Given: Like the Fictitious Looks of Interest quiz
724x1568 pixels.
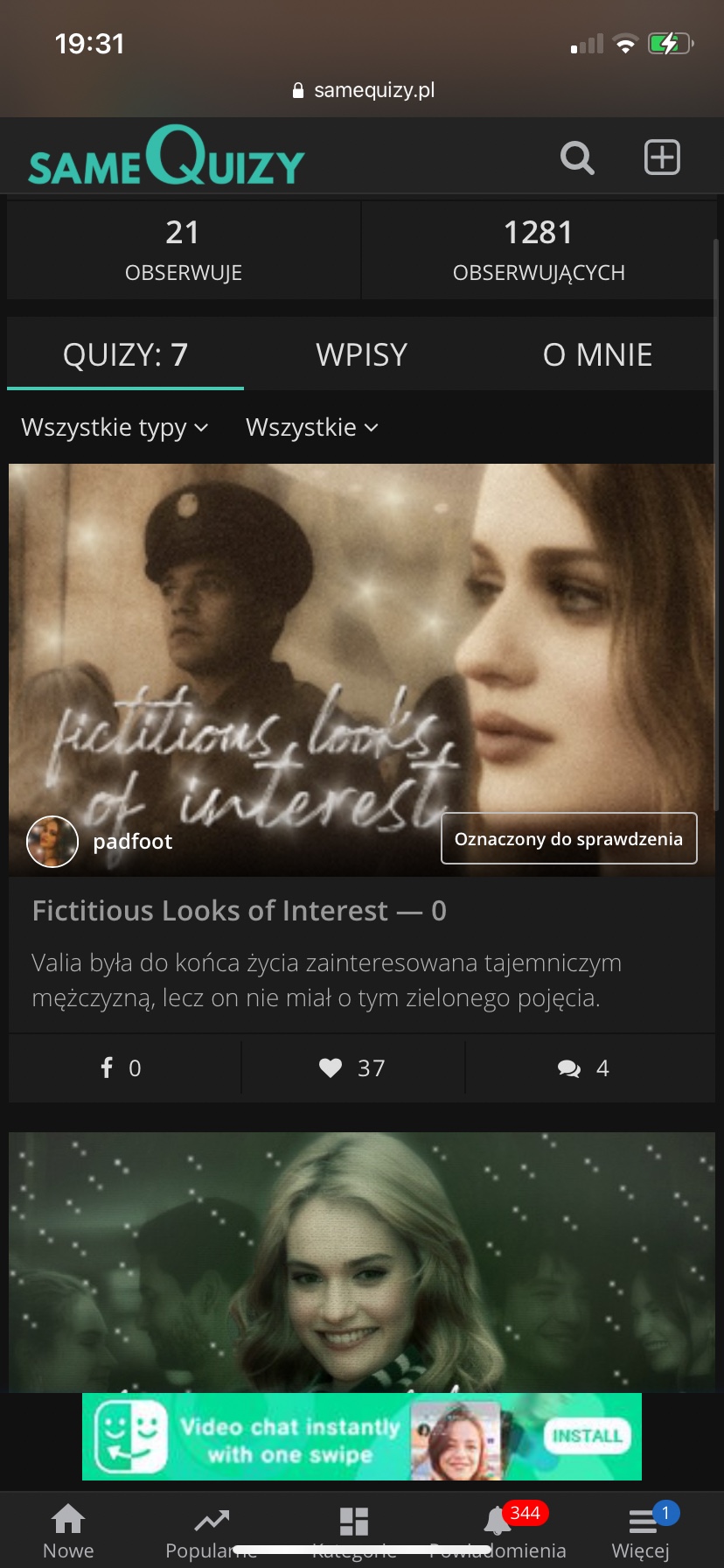Looking at the screenshot, I should pos(352,1067).
